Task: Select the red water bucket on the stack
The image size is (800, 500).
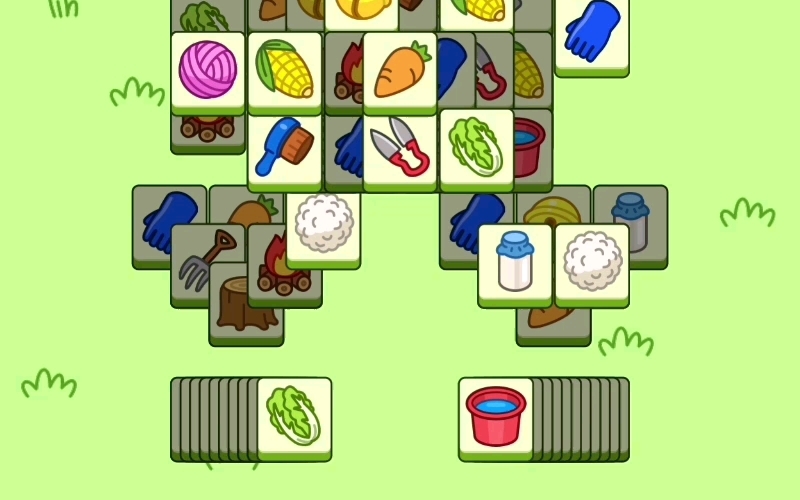Action: 496,415
